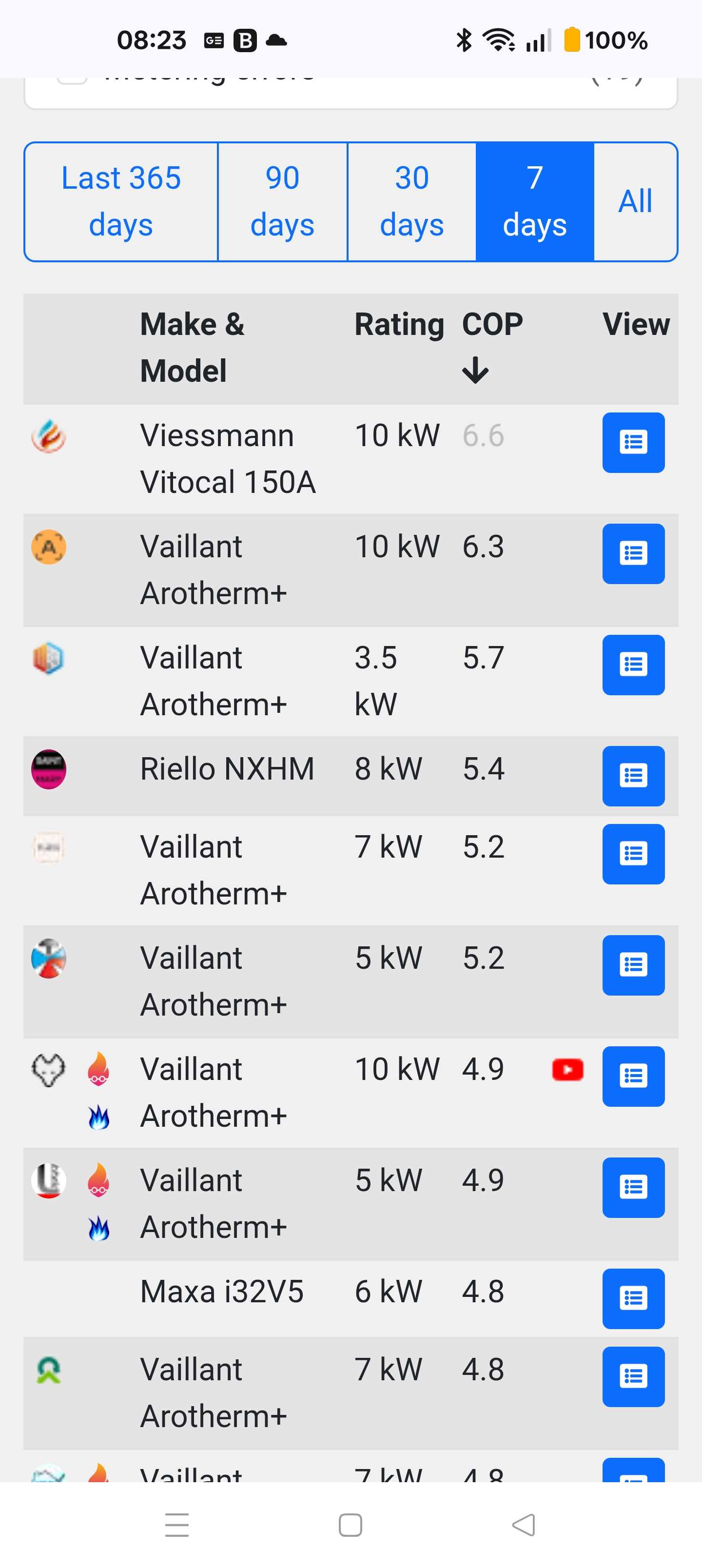Open view for Riello NXHM 8 kW
This screenshot has height=1568, width=702.
(633, 776)
